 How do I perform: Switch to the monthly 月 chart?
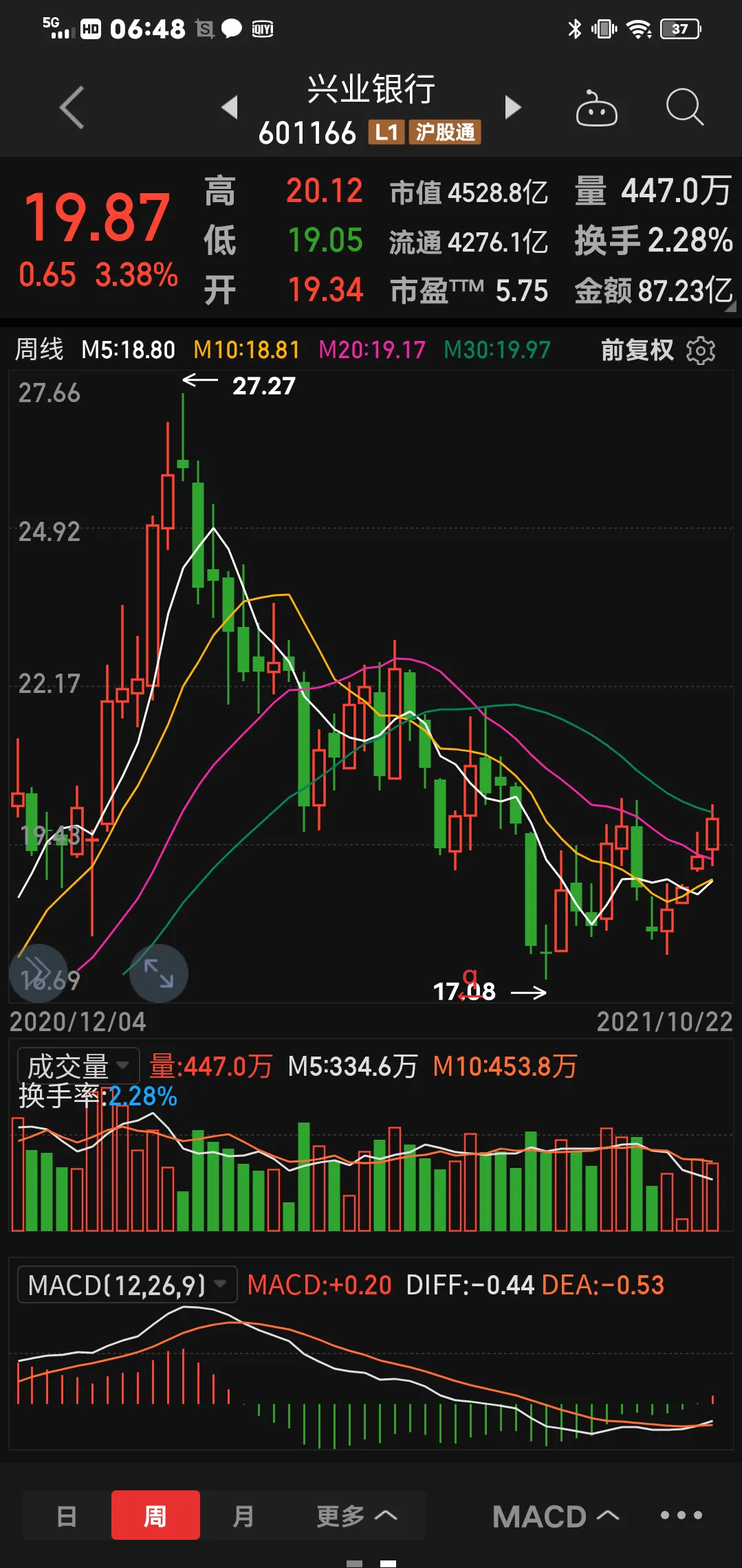[x=243, y=1516]
